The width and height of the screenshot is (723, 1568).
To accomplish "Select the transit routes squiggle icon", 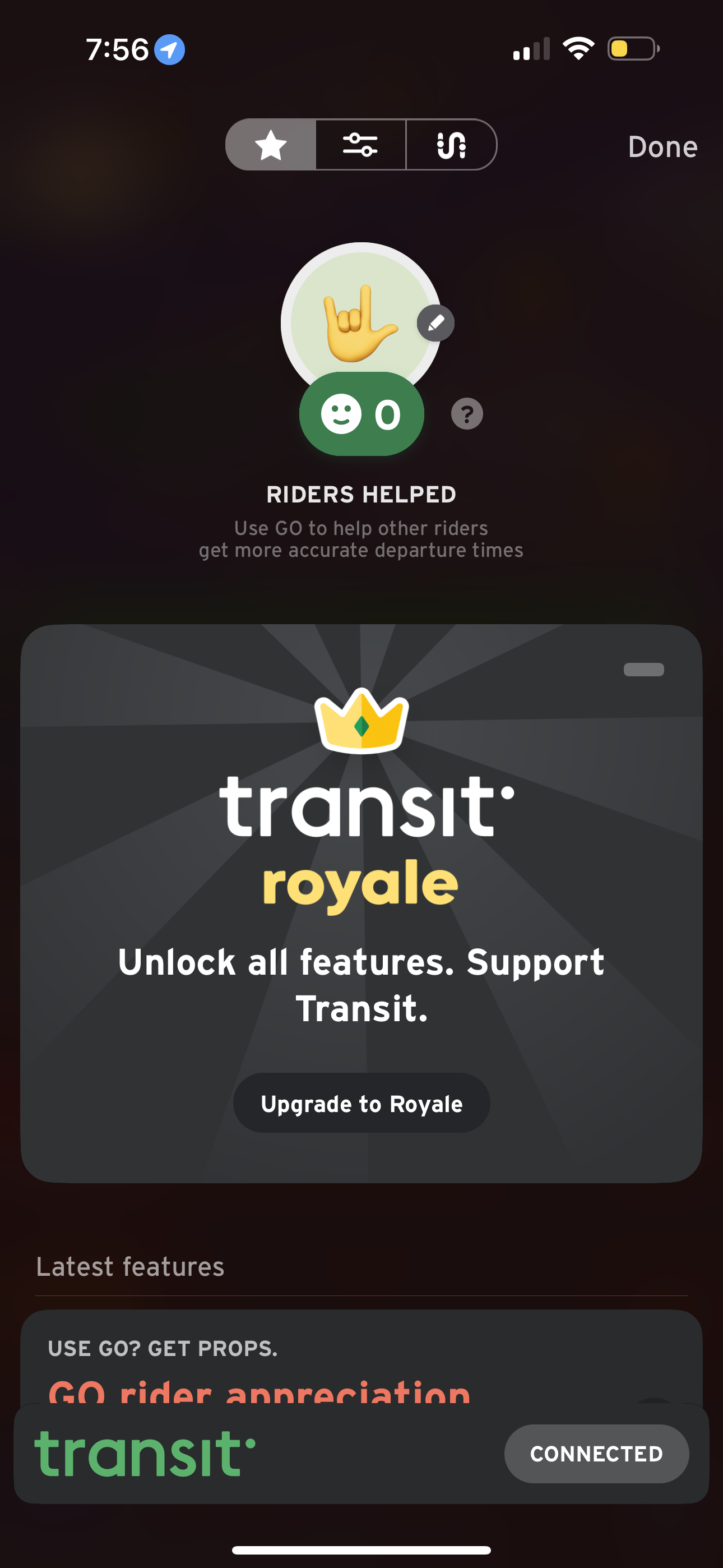I will (x=452, y=145).
